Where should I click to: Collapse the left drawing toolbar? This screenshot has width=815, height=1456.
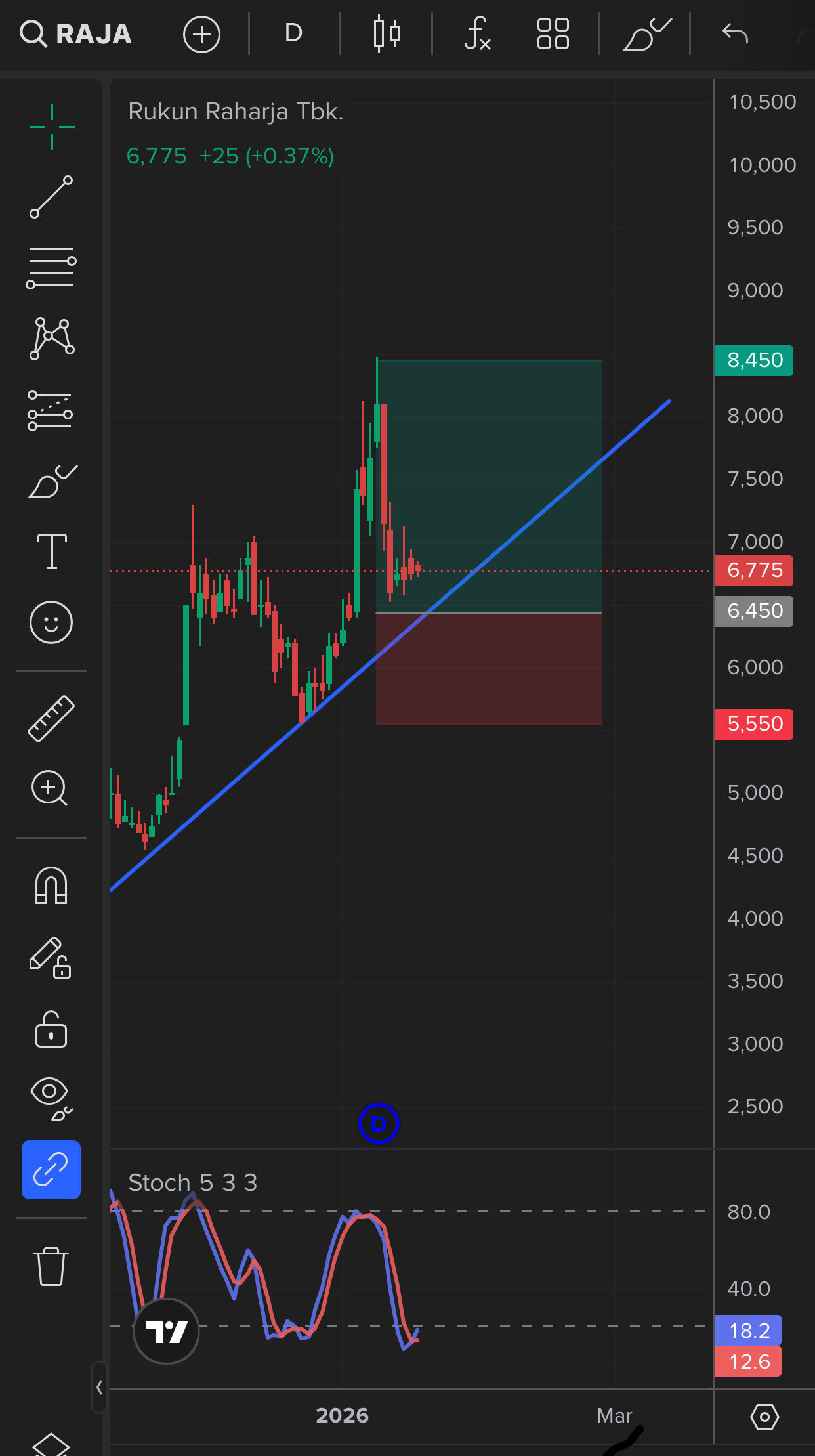coord(99,1387)
